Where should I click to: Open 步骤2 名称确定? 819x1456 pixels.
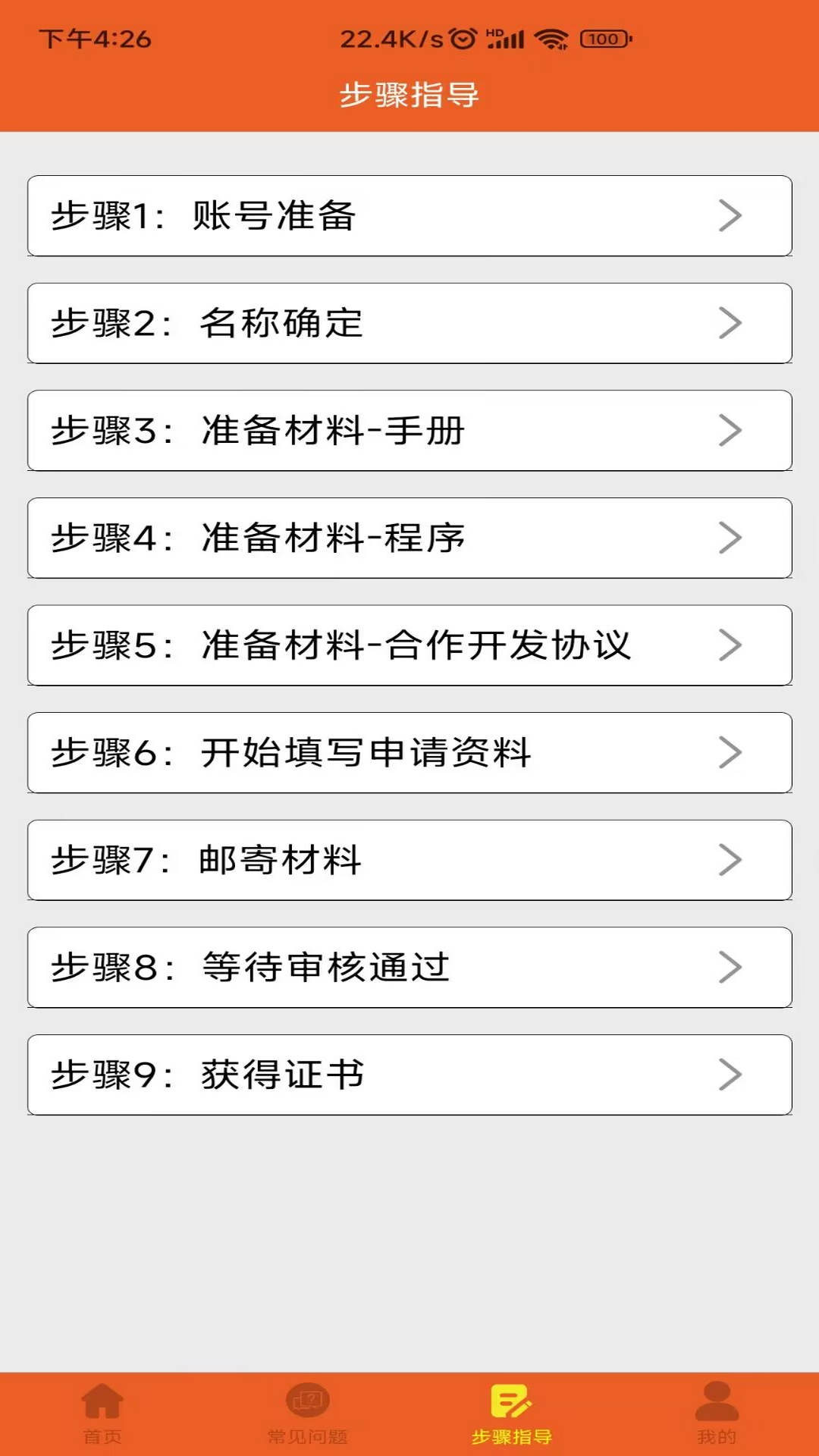409,322
